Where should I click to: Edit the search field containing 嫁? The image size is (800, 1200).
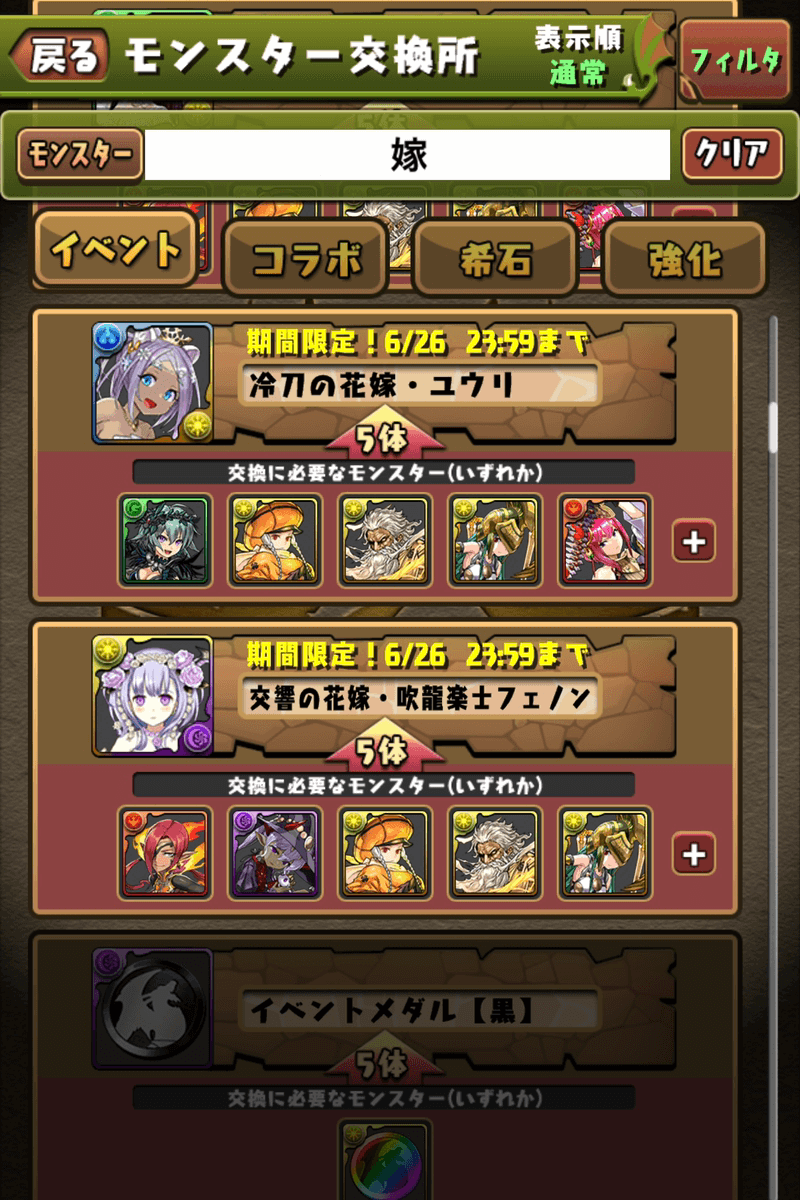click(407, 155)
